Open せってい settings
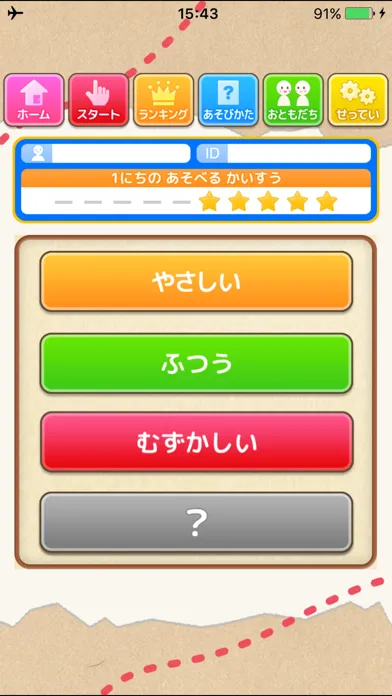Viewport: 392px width, 696px height. click(x=358, y=100)
